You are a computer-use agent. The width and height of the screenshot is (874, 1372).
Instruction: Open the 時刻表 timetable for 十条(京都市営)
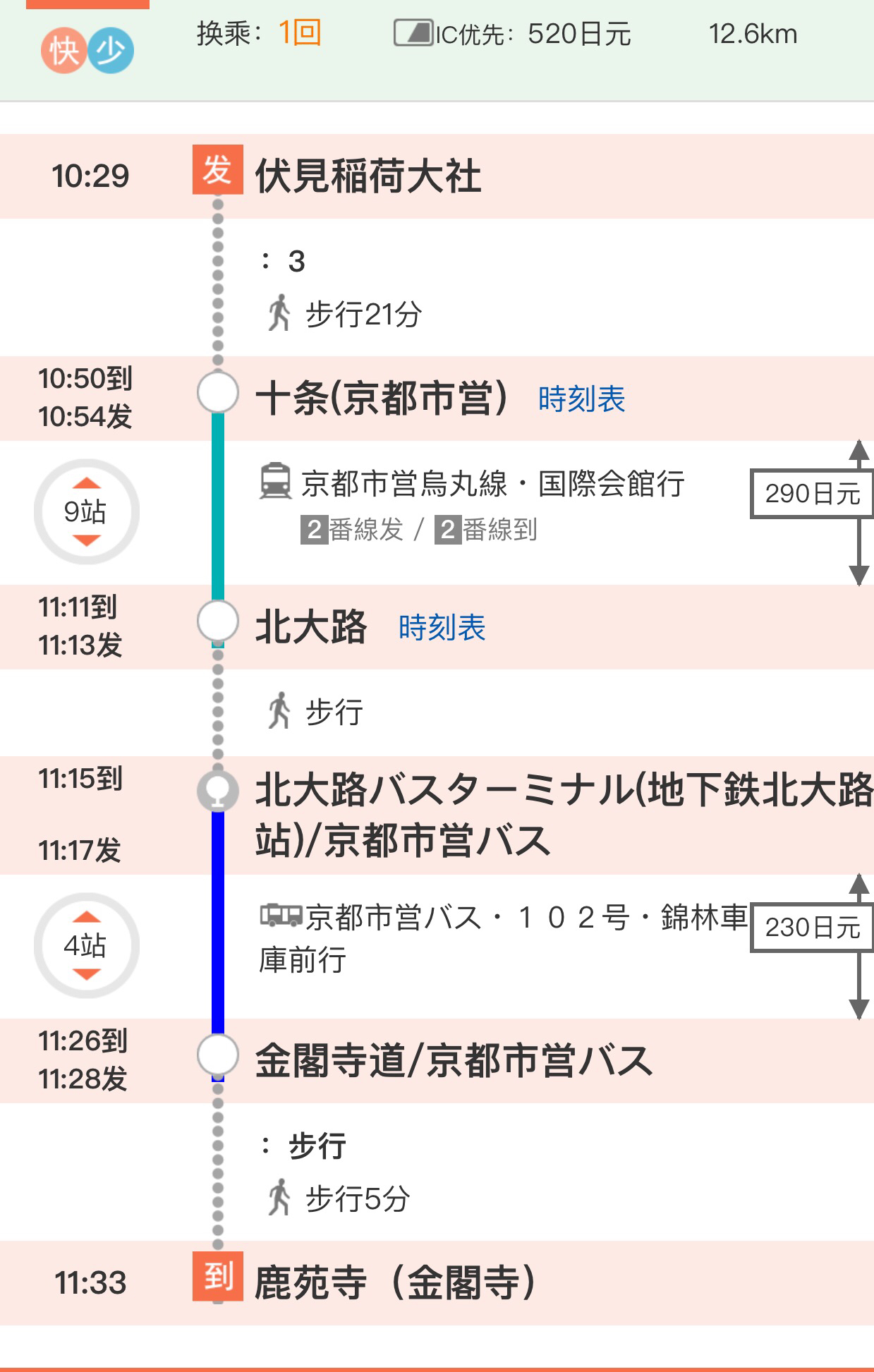click(x=581, y=399)
